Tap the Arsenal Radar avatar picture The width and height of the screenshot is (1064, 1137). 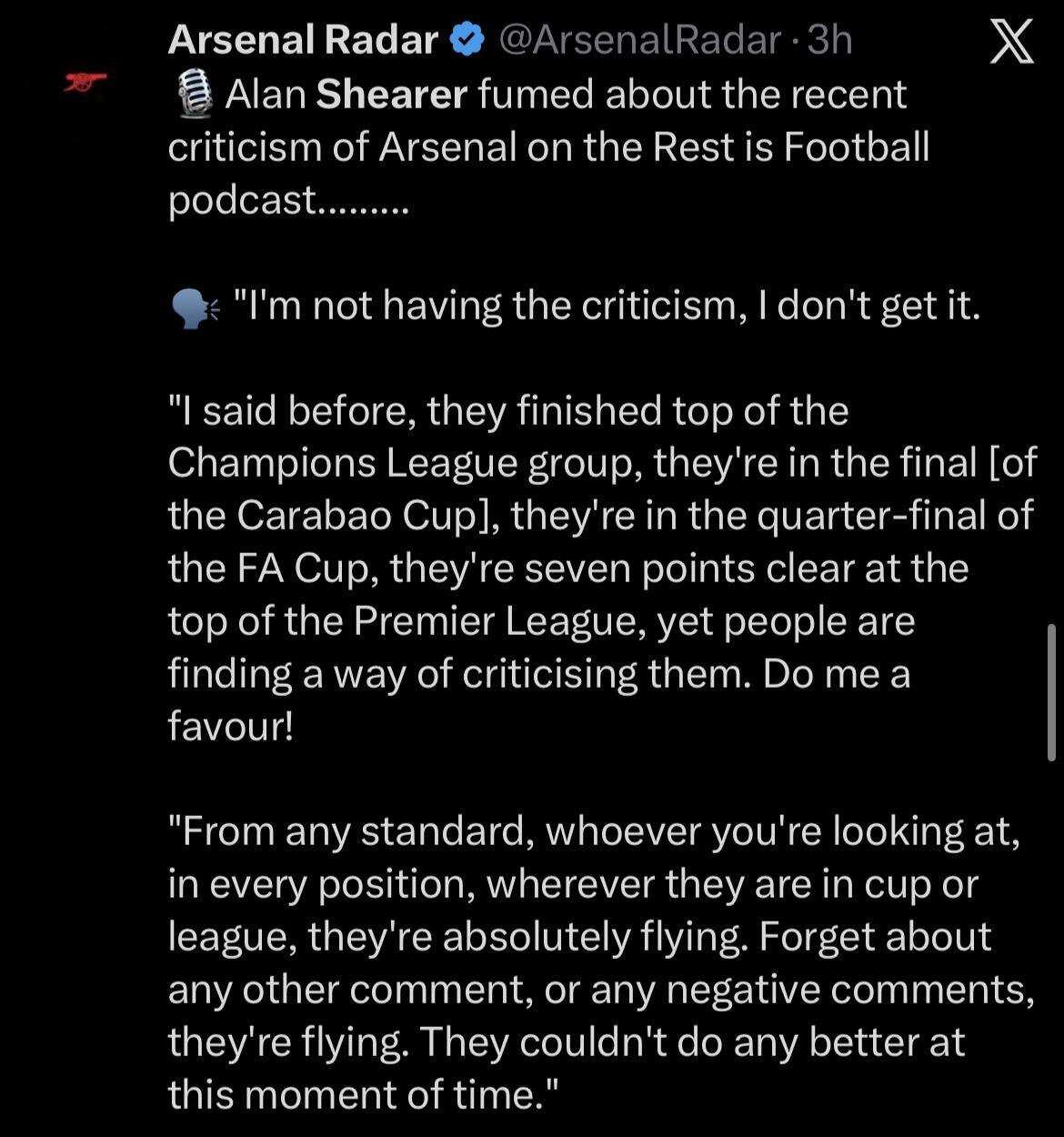click(85, 82)
